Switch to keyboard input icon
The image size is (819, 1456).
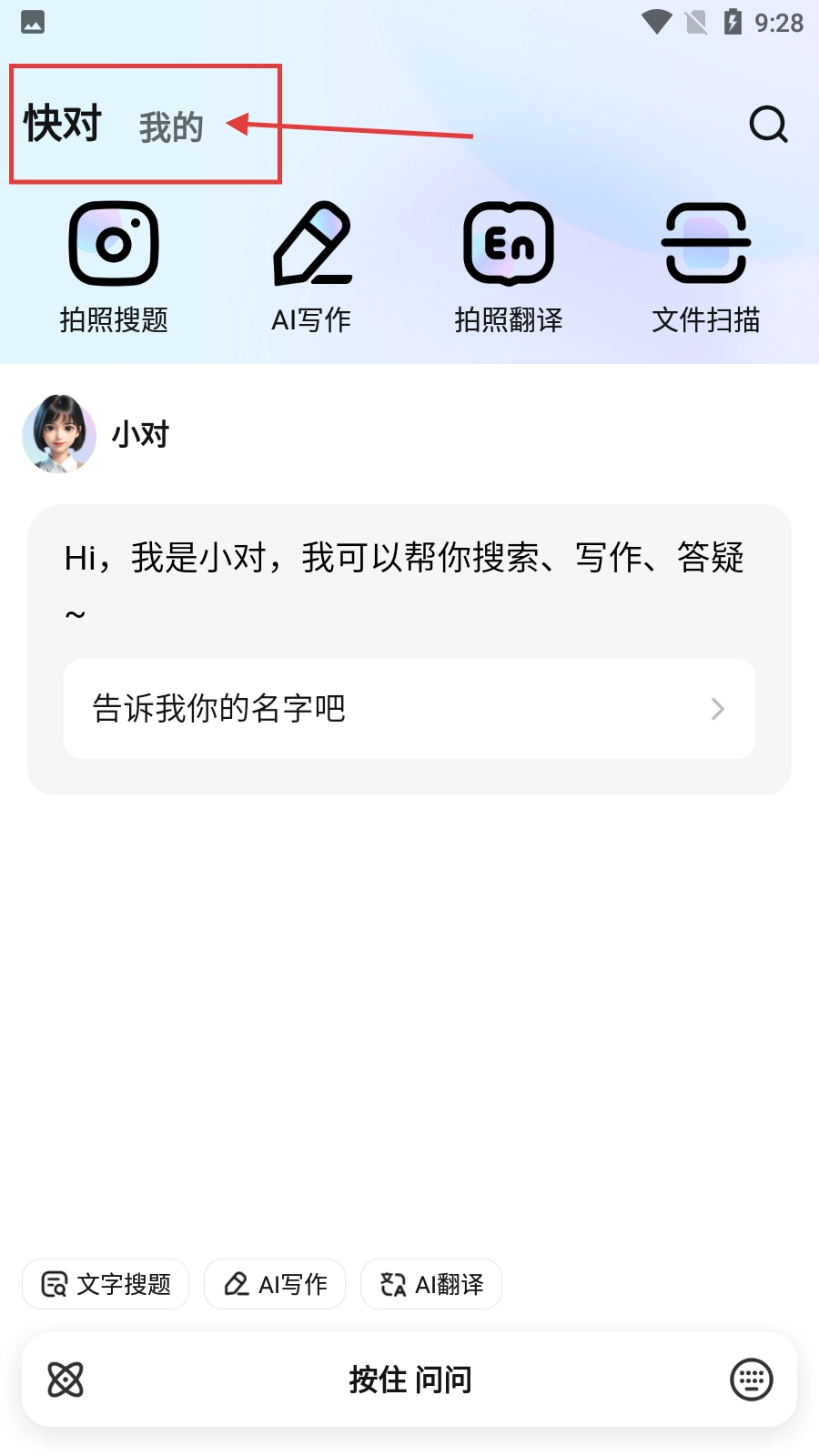click(752, 1380)
